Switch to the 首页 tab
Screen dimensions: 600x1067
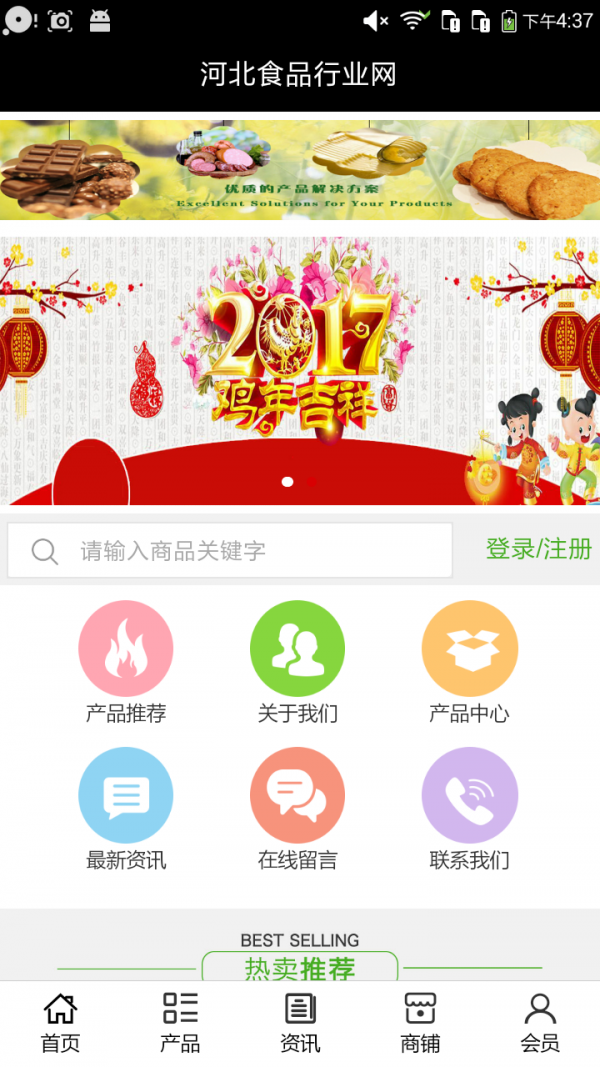60,1023
